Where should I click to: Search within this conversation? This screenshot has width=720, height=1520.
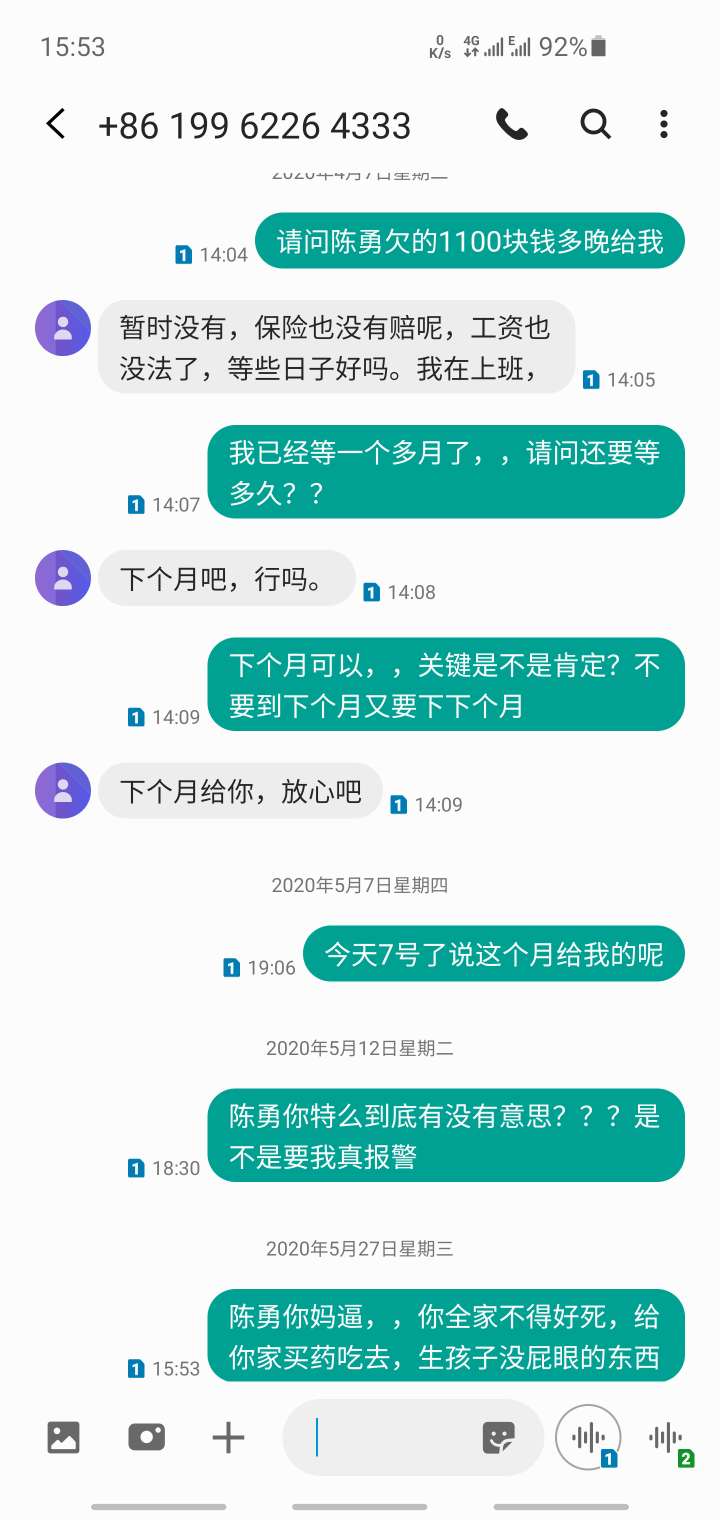pyautogui.click(x=596, y=124)
